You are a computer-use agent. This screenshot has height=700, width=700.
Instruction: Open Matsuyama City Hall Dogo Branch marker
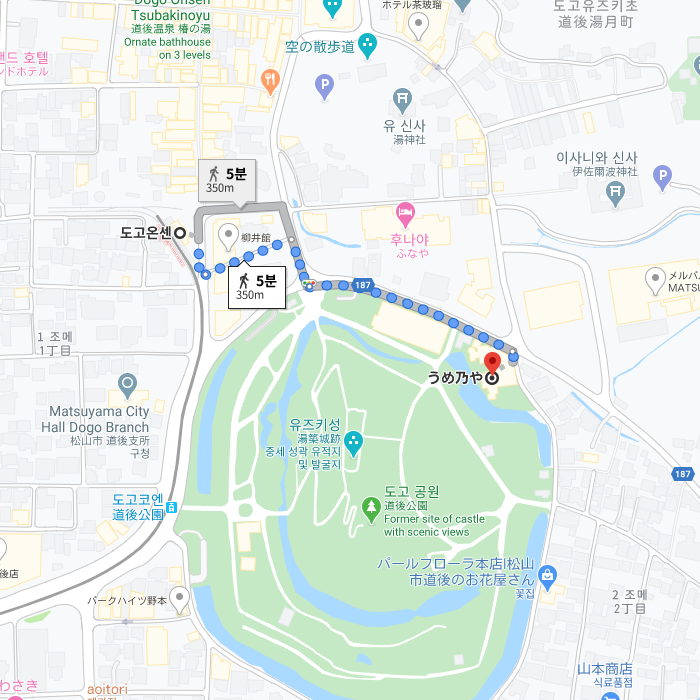(x=127, y=384)
